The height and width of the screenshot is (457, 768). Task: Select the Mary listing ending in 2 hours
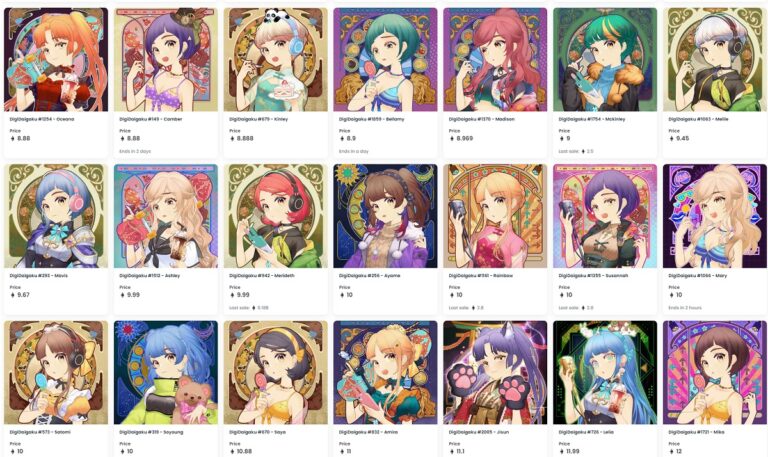tap(714, 216)
